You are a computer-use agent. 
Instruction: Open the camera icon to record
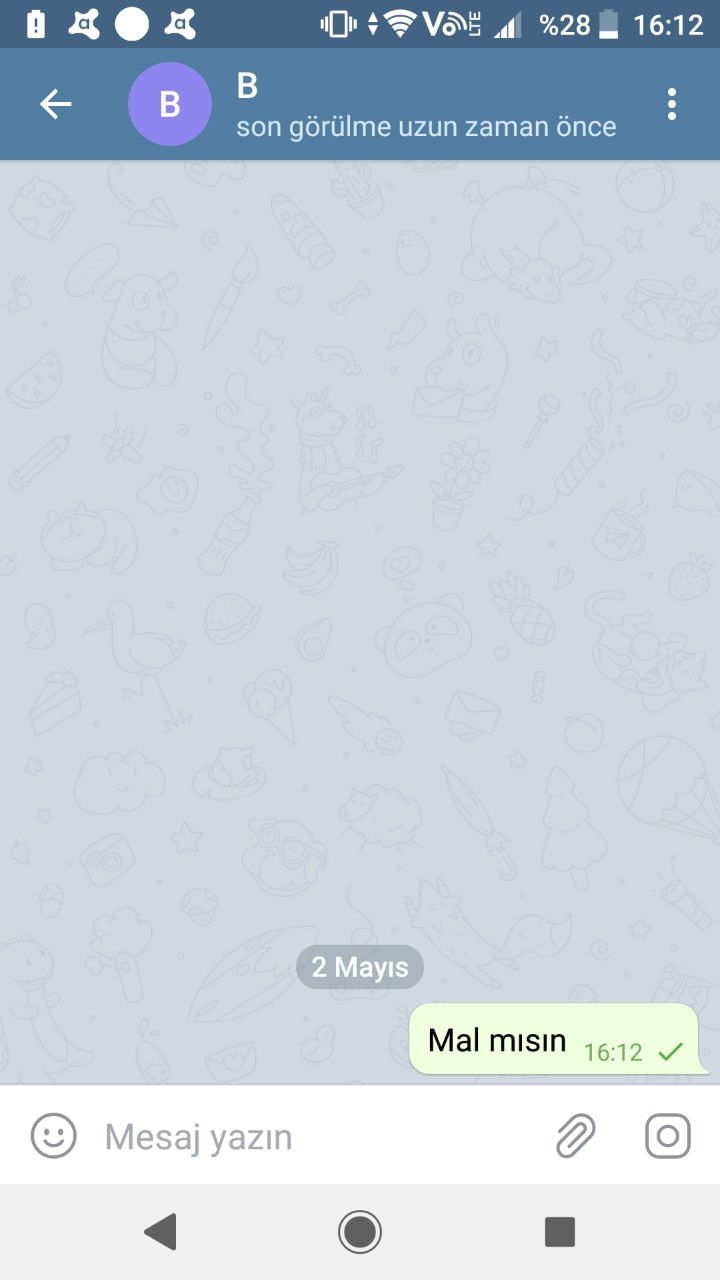(667, 1136)
